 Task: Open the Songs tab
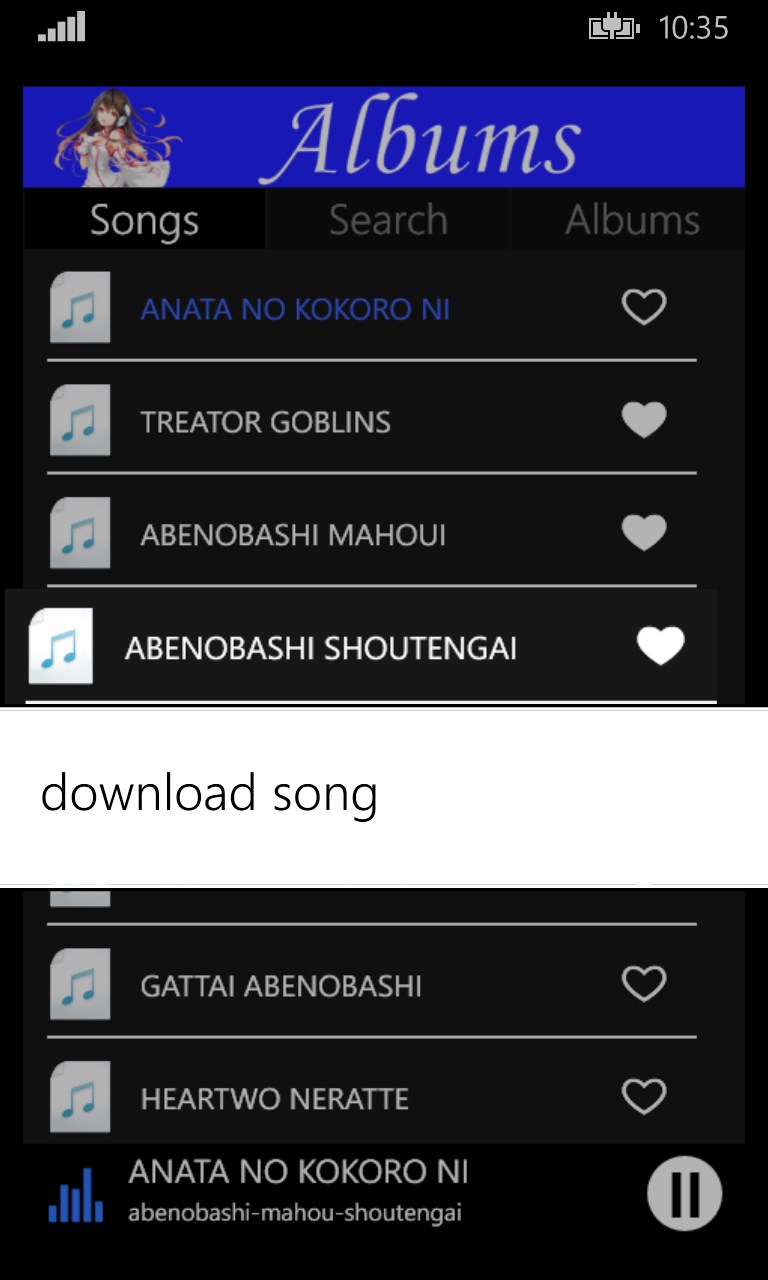144,220
